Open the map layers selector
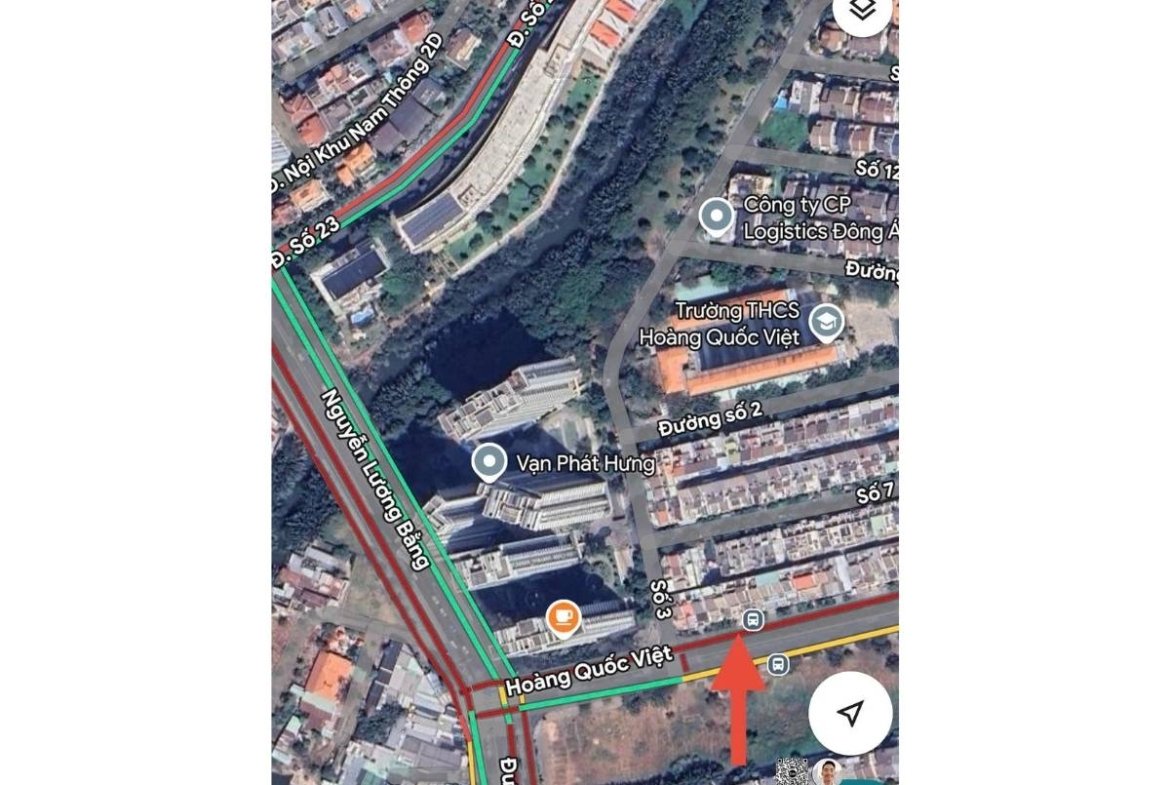This screenshot has width=1170, height=785. pyautogui.click(x=862, y=11)
